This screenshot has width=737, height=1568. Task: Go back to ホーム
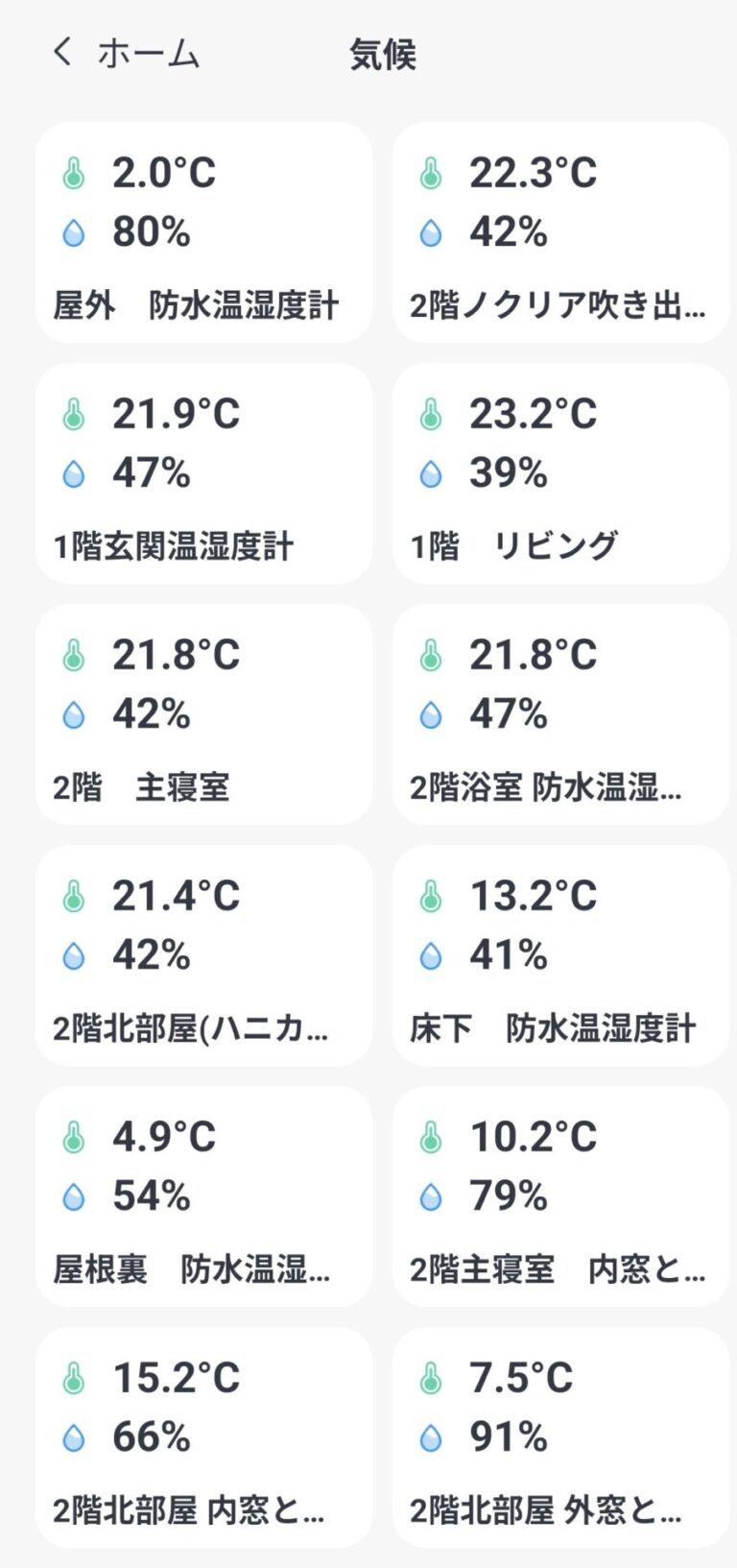point(125,54)
